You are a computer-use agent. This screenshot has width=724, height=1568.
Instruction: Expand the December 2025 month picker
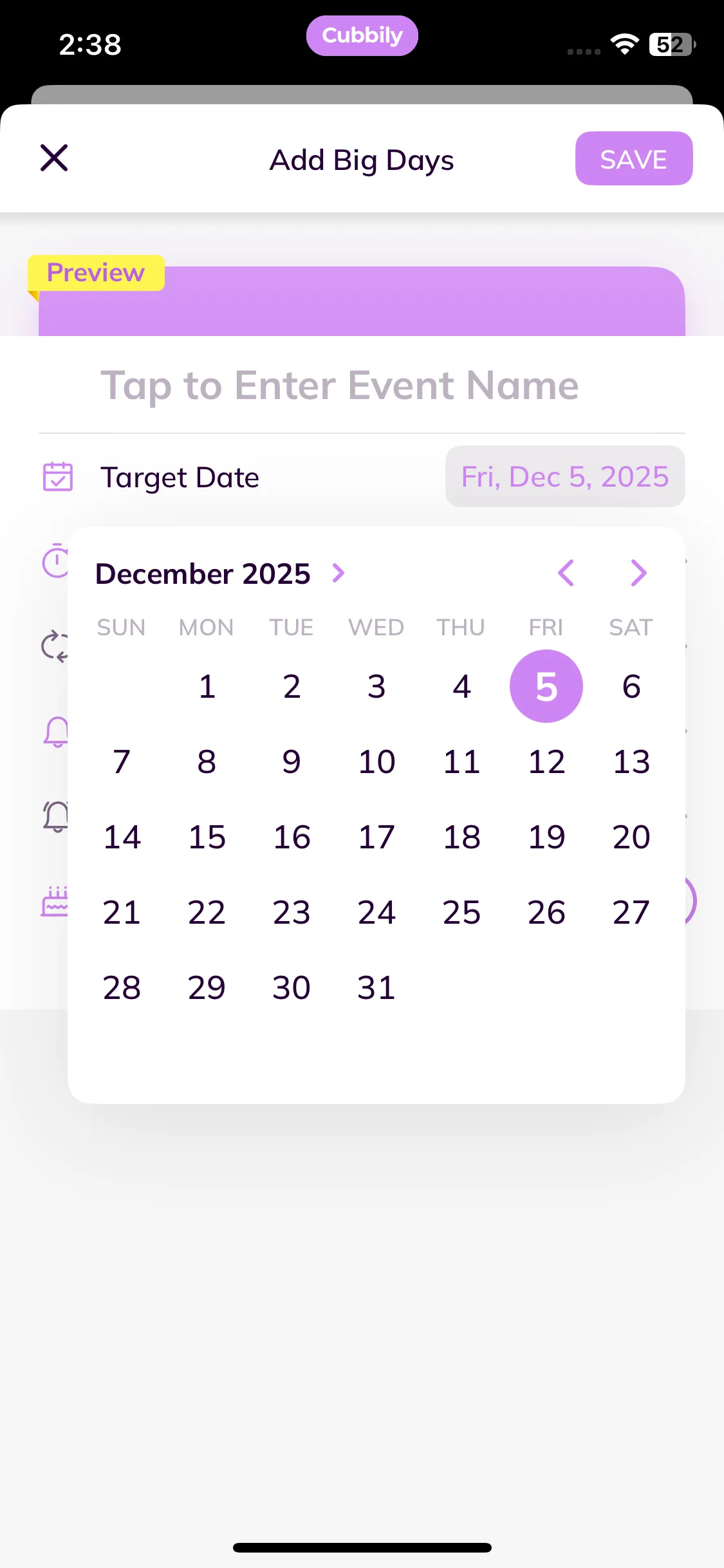[221, 573]
